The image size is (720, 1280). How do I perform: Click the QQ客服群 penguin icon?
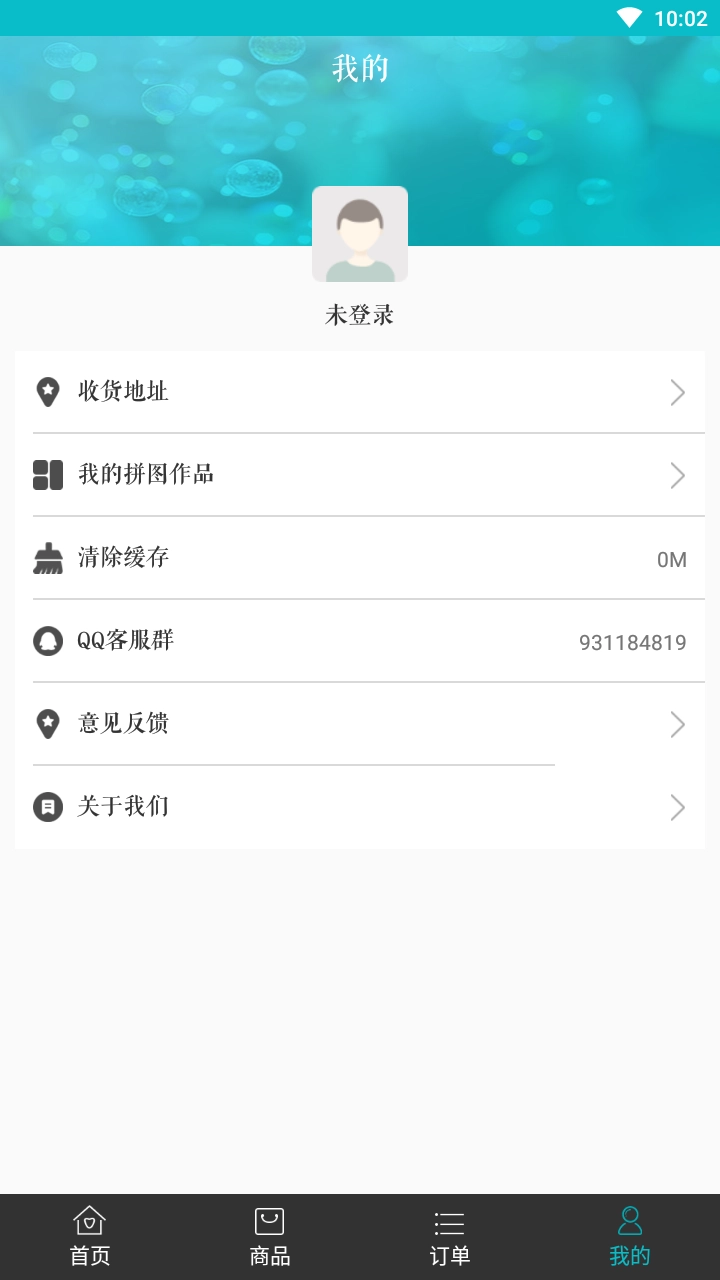click(47, 641)
